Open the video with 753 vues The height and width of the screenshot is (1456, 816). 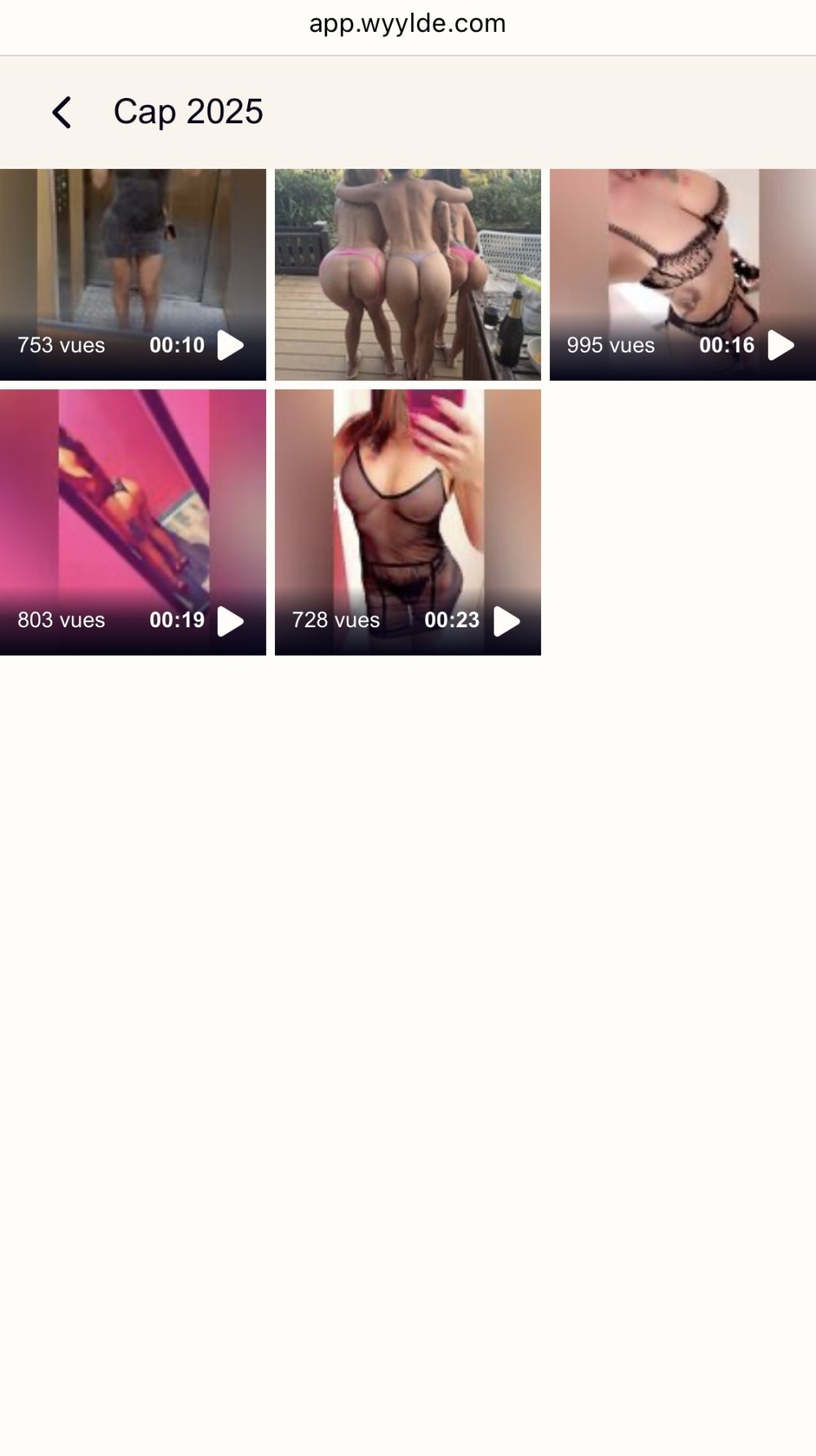(x=132, y=274)
